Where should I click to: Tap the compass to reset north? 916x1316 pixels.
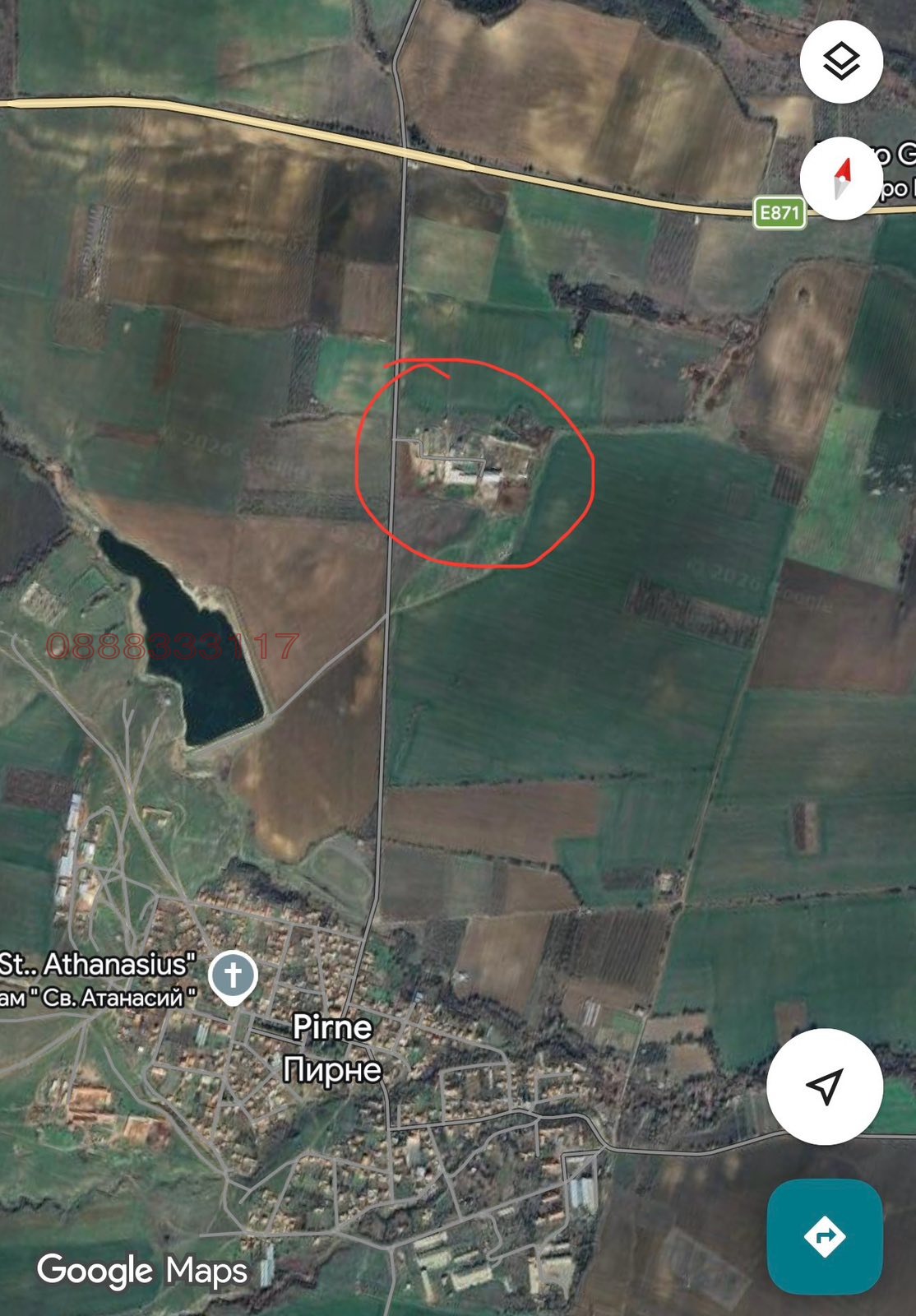click(841, 178)
